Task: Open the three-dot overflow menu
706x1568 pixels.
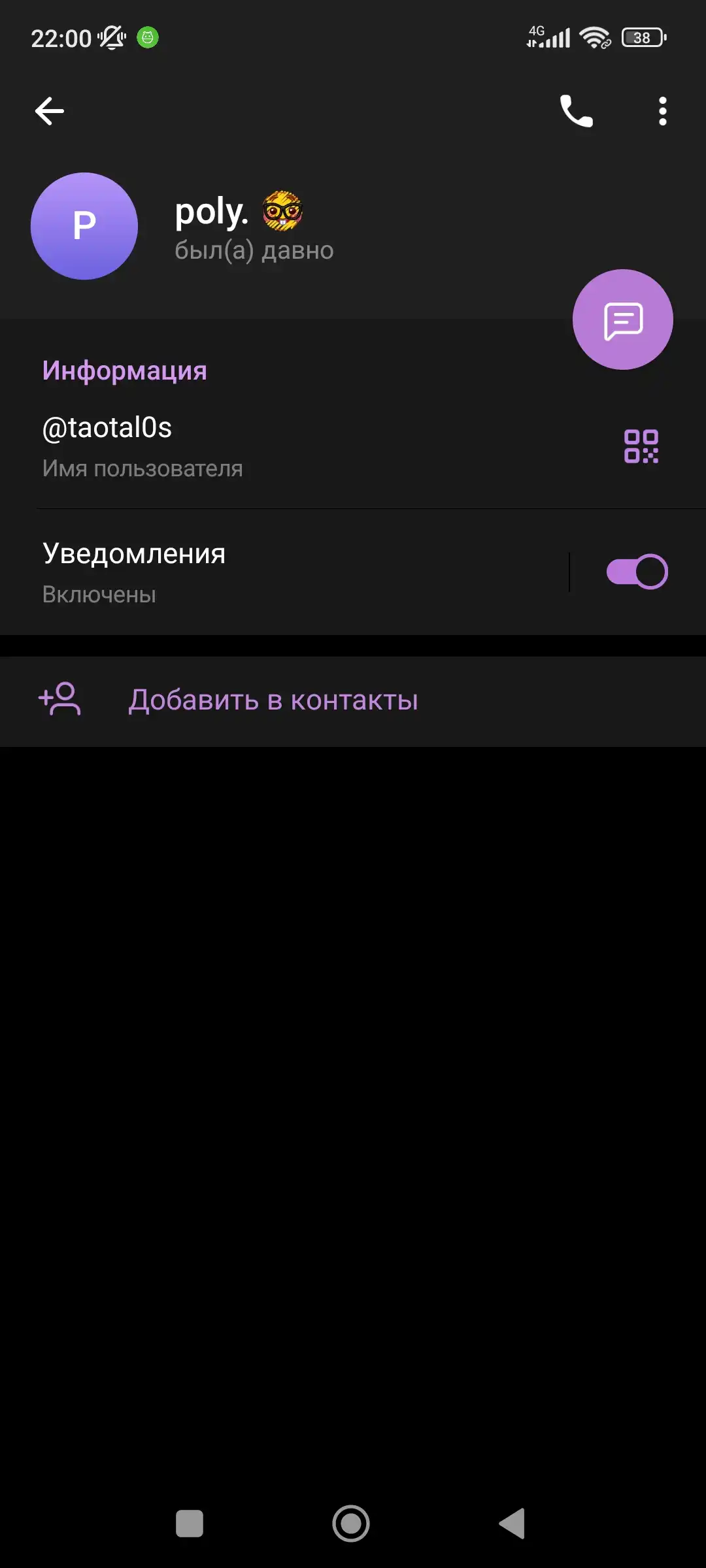Action: pos(663,111)
